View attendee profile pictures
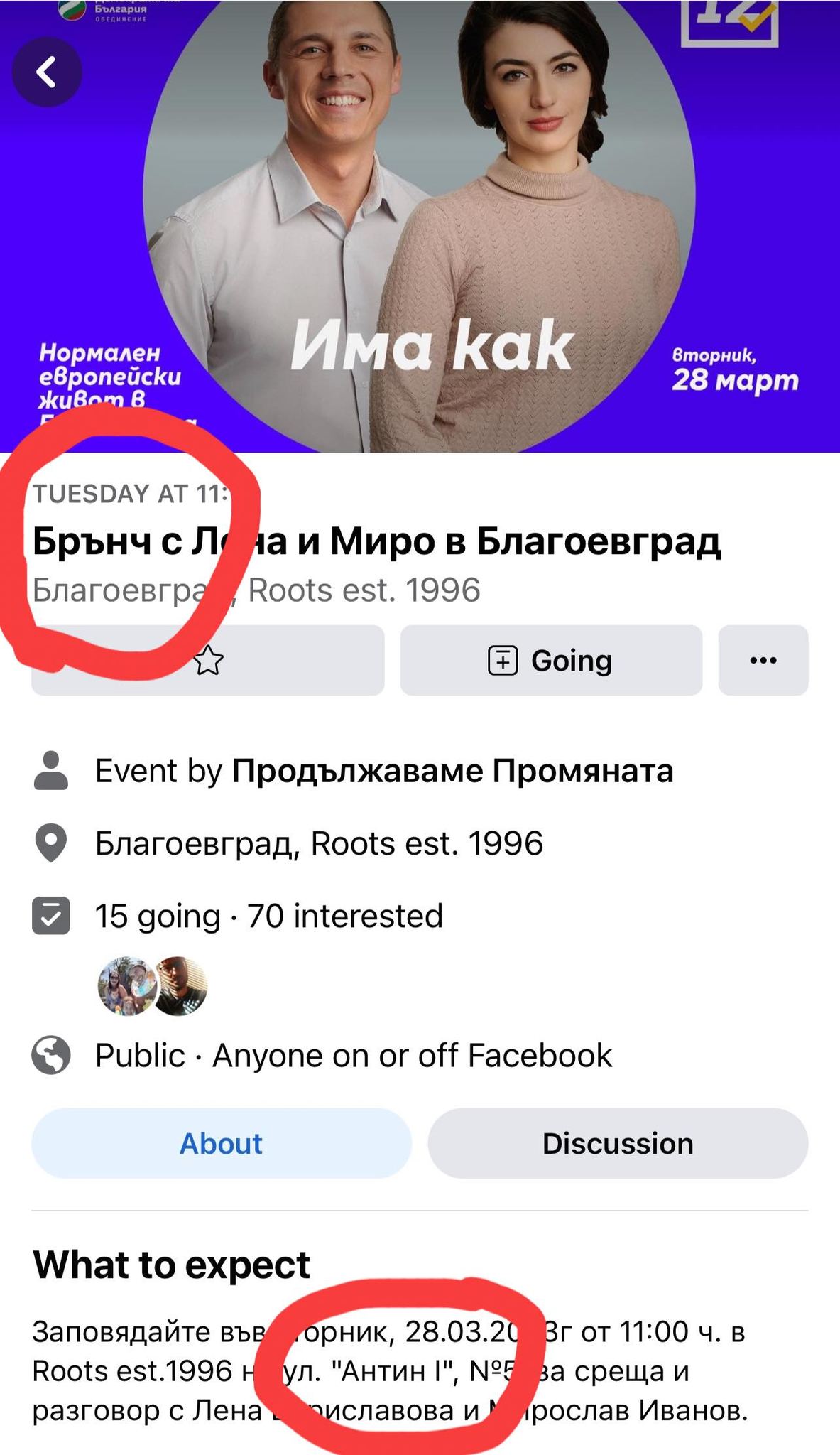 (152, 985)
